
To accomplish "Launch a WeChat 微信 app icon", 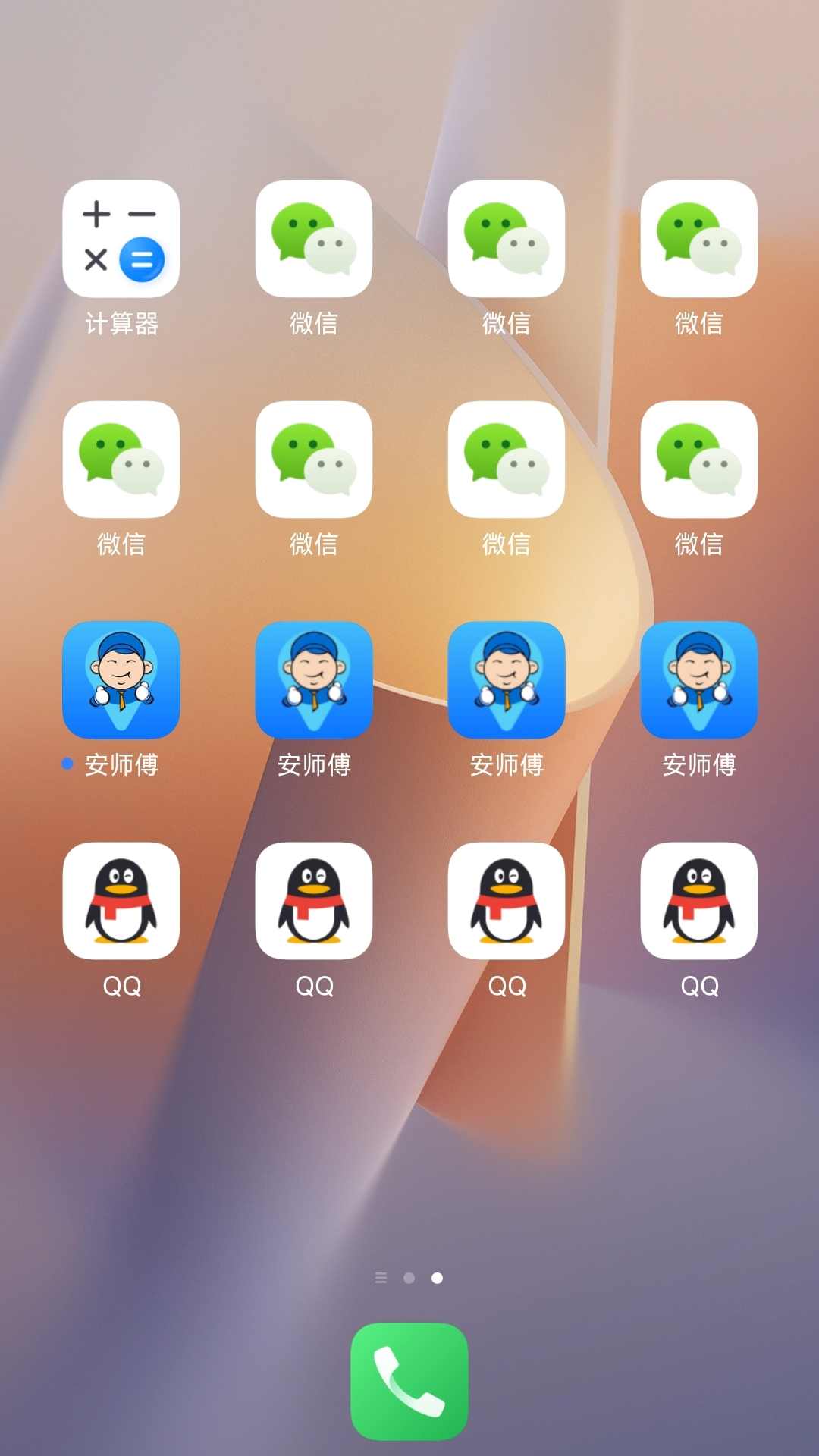I will pos(314,240).
